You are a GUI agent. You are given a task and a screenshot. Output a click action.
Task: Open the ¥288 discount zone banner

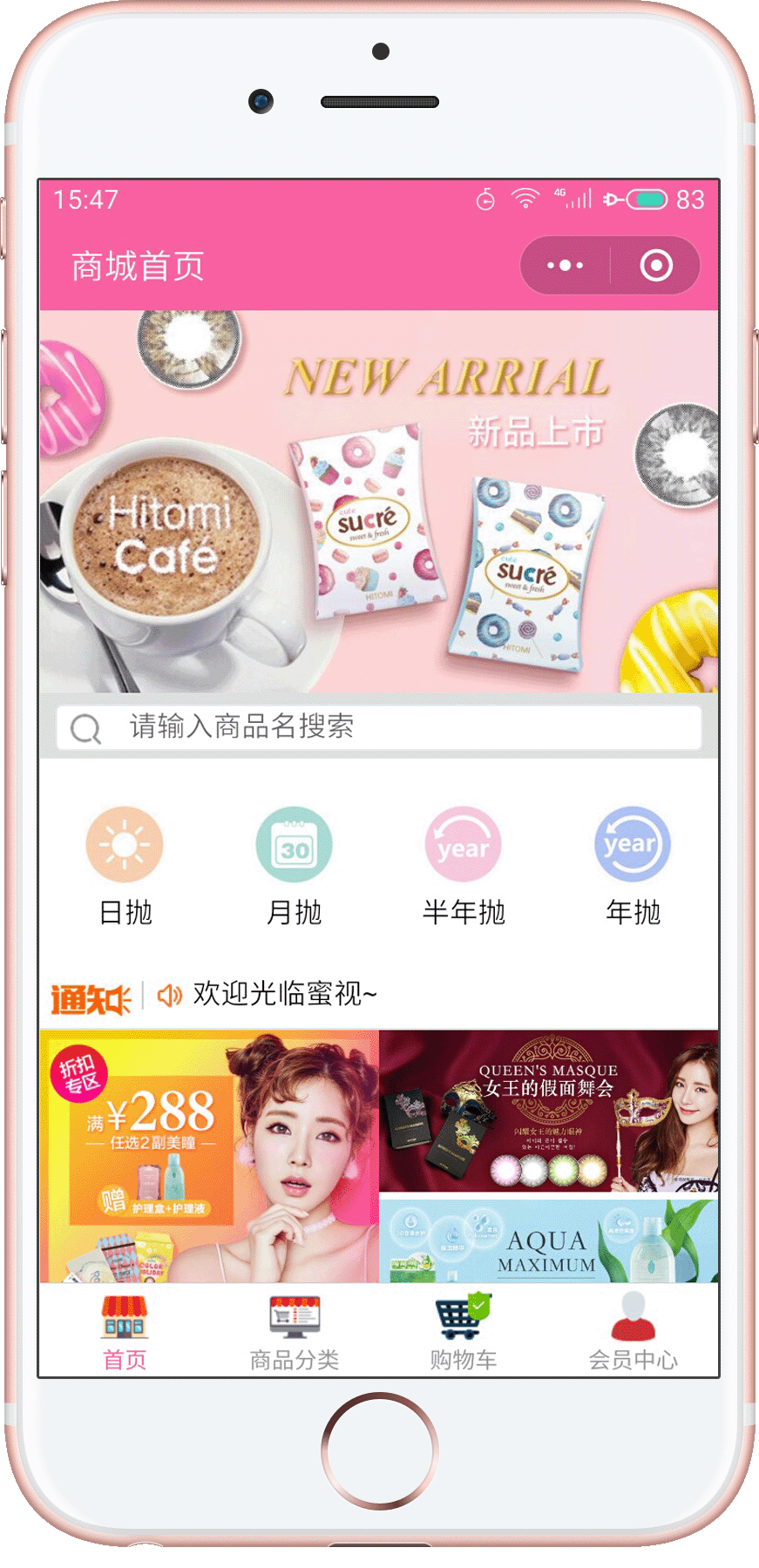click(209, 1155)
